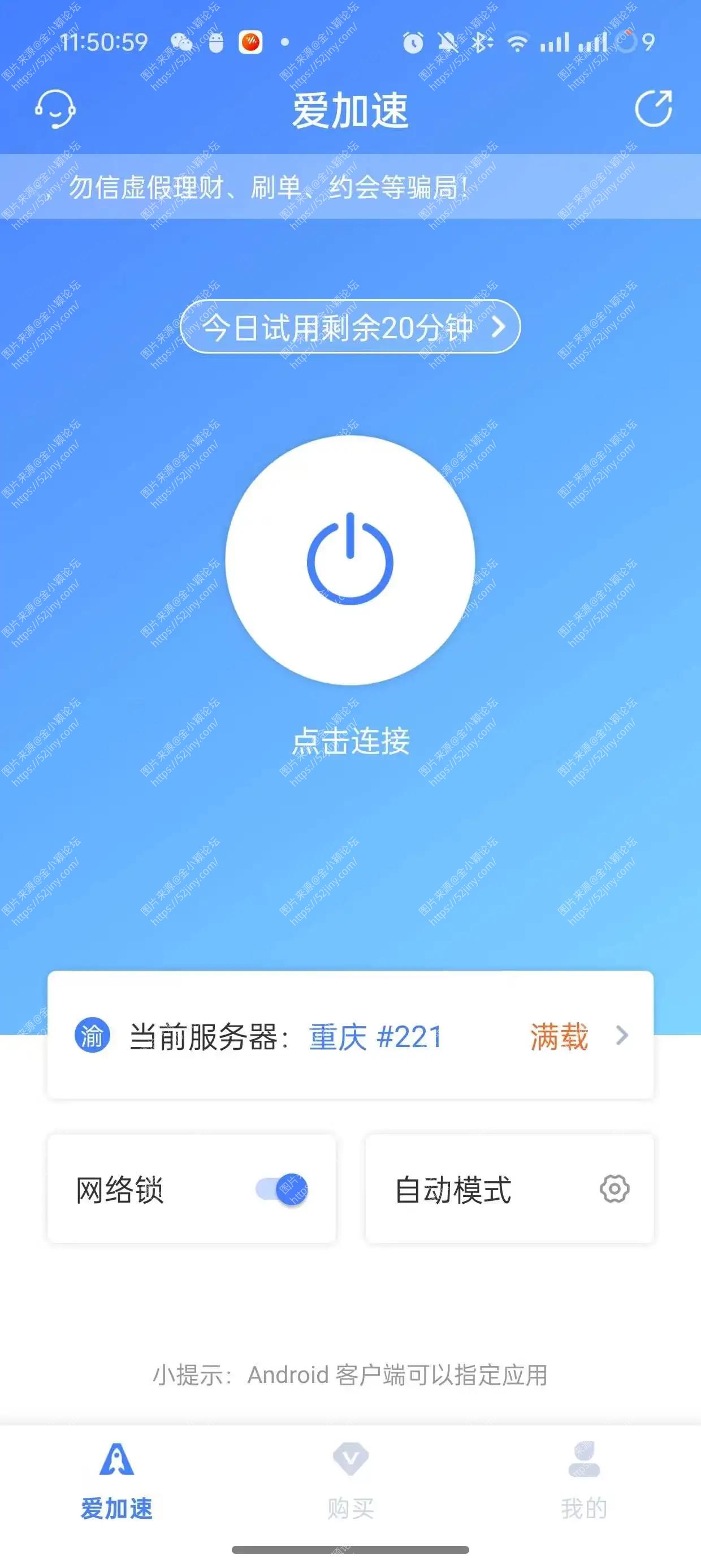701x1568 pixels.
Task: Enable the network lock switch
Action: (x=281, y=1190)
